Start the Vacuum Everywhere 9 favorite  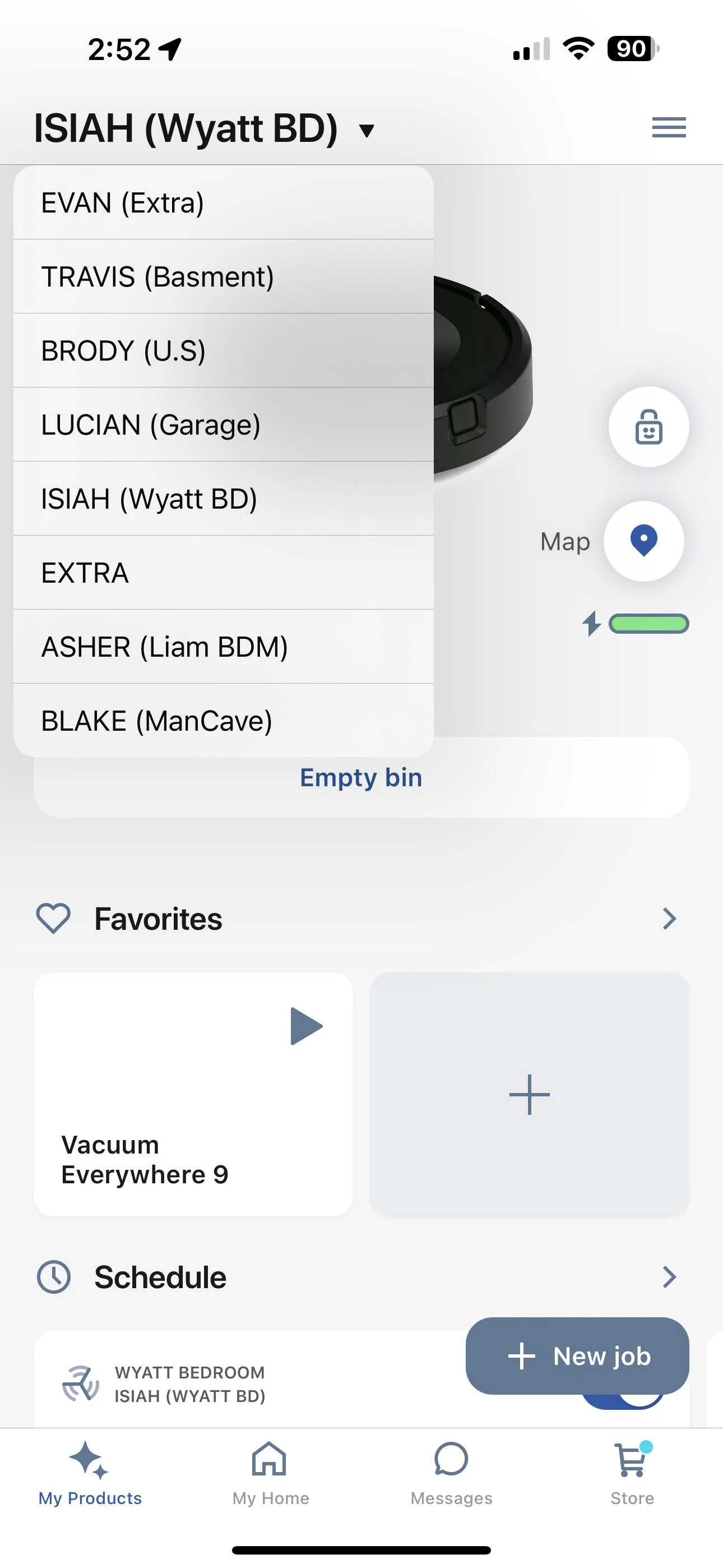click(x=306, y=1026)
